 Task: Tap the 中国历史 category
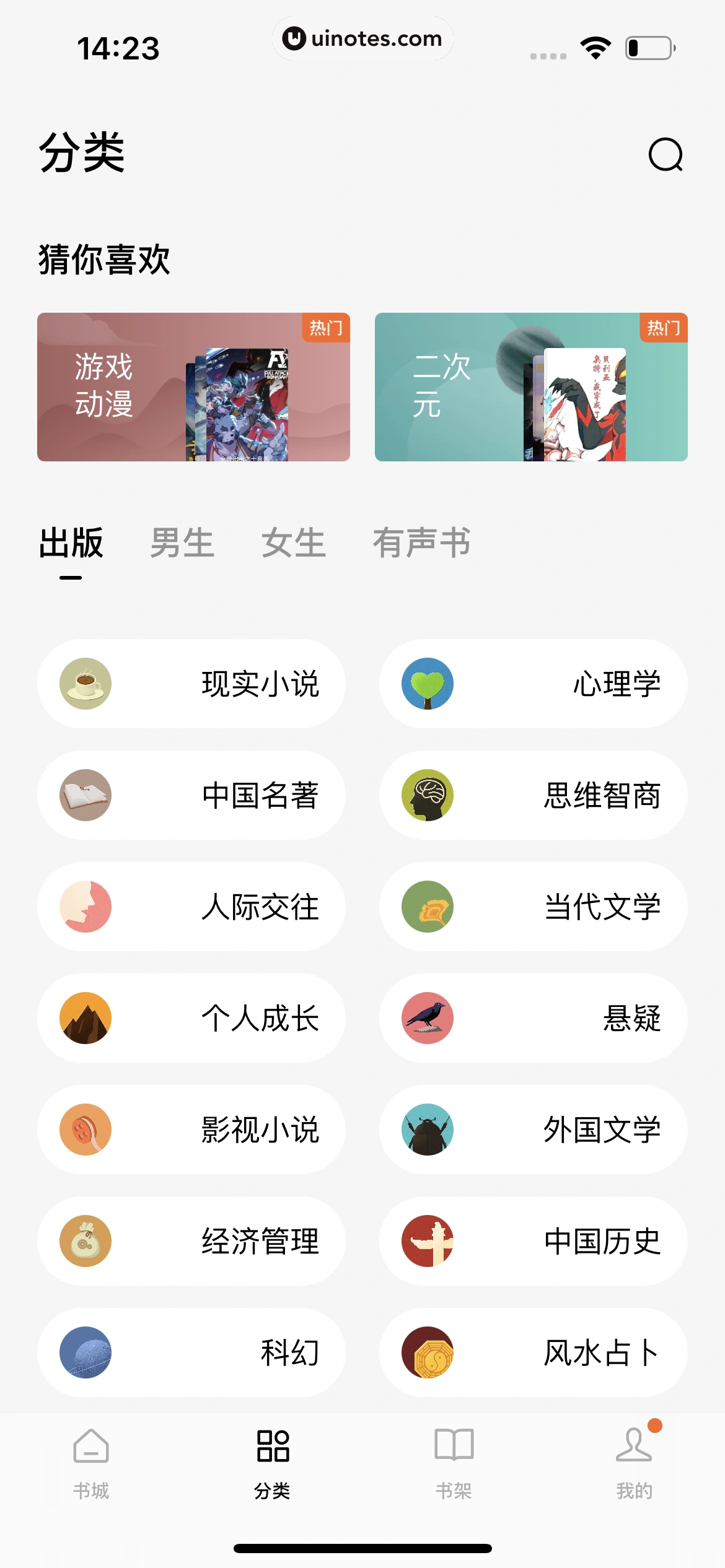click(x=533, y=1241)
